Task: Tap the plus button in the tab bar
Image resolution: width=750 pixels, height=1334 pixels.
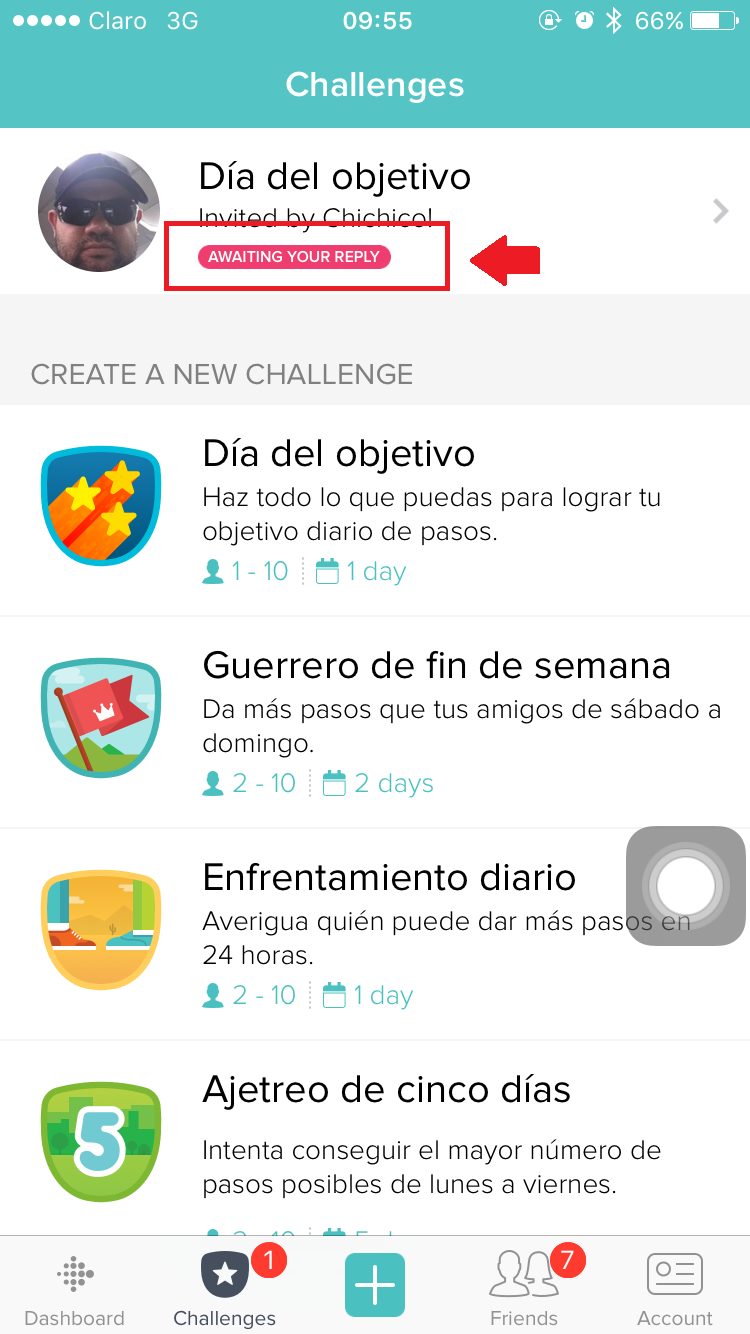Action: (x=375, y=1285)
